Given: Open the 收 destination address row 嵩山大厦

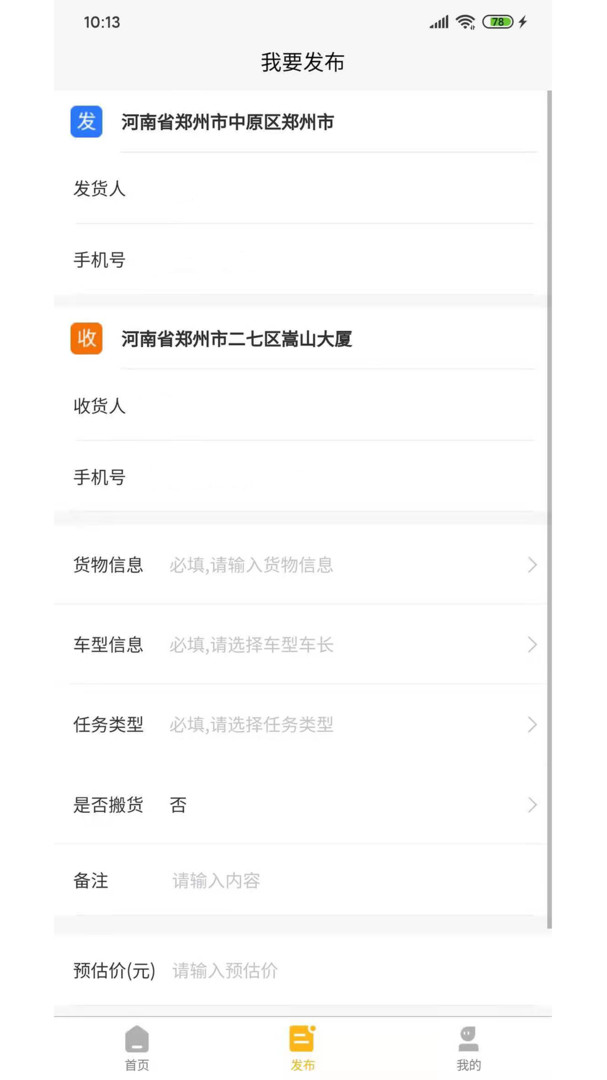Looking at the screenshot, I should coord(302,338).
